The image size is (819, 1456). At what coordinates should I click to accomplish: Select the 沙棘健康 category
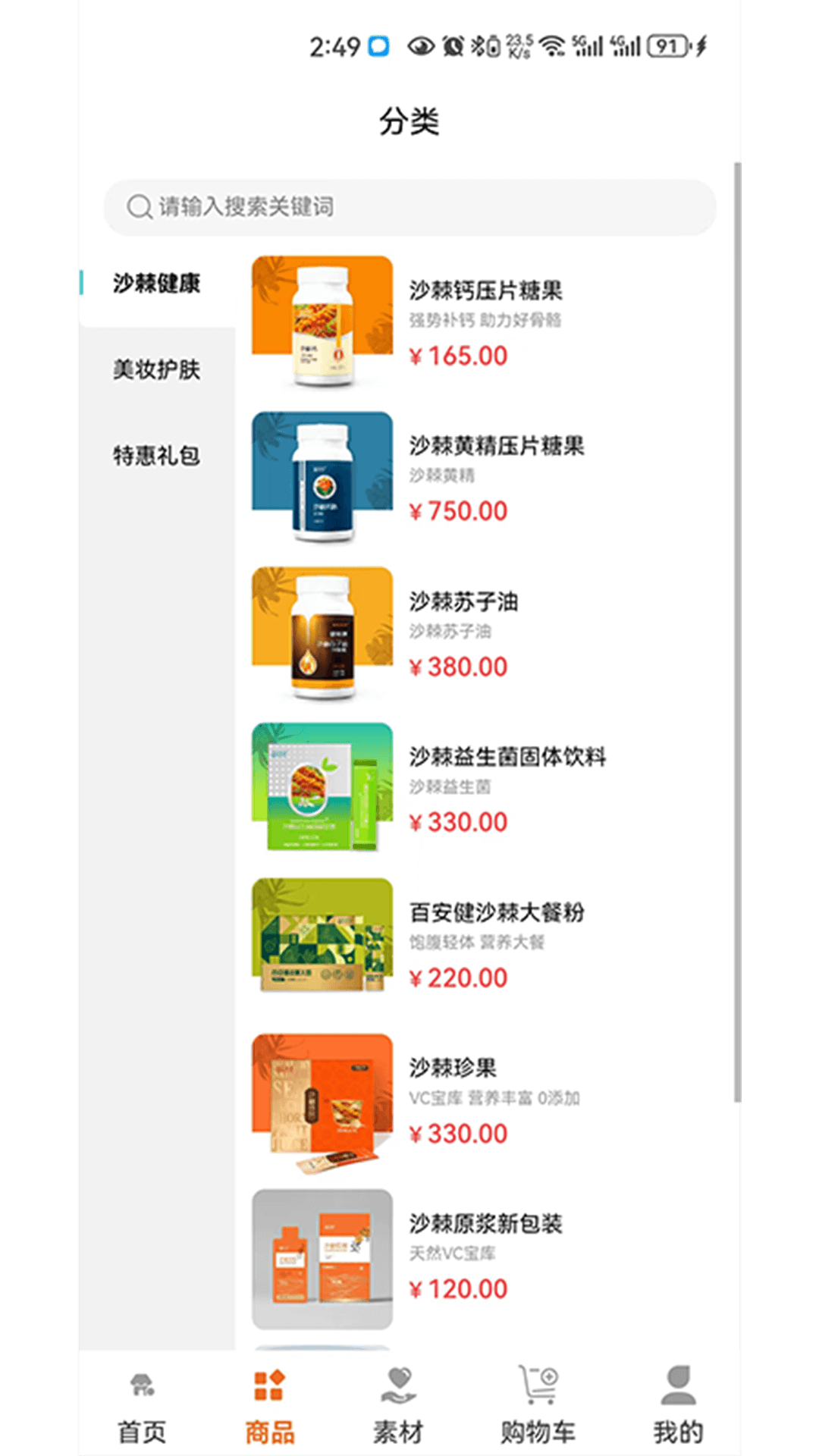[156, 284]
